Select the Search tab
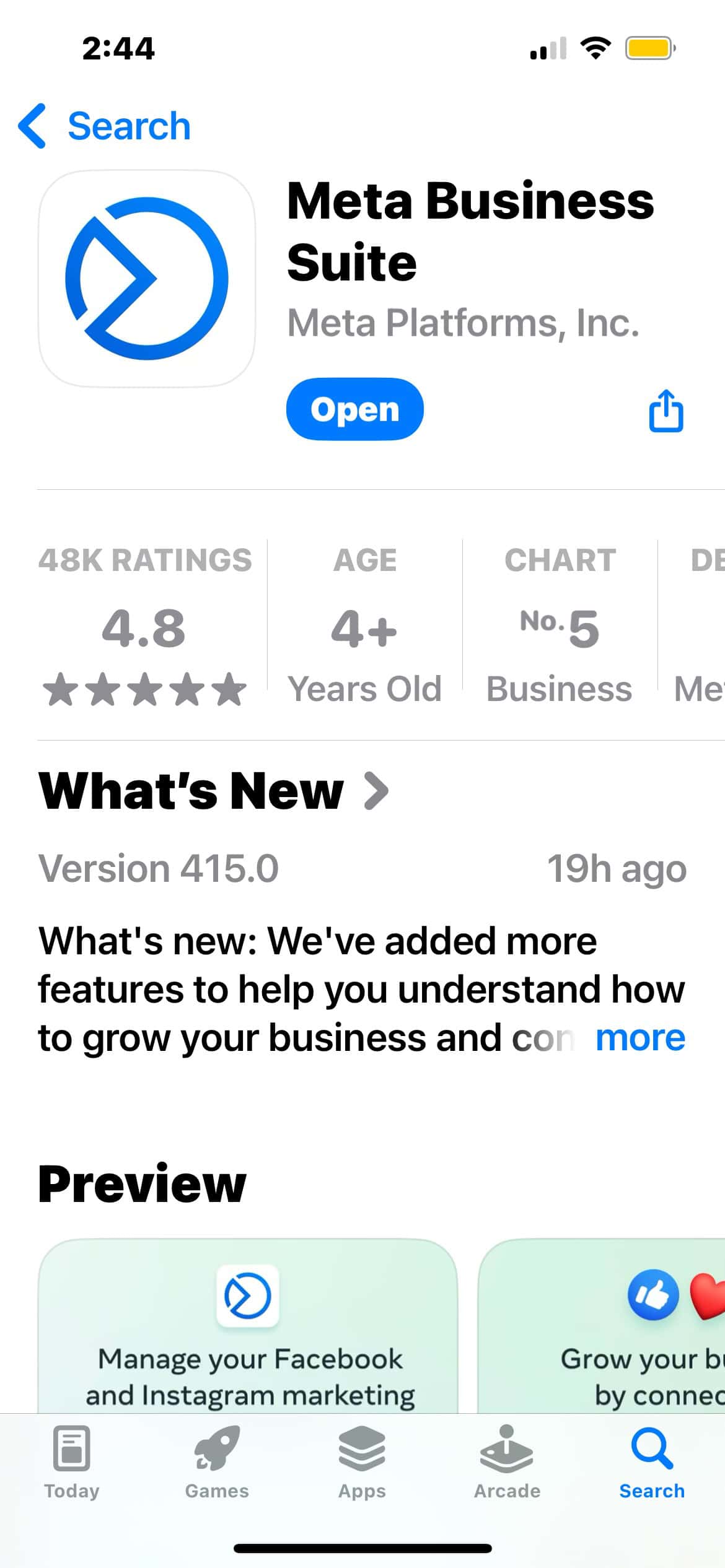The image size is (725, 1568). coord(652,1463)
